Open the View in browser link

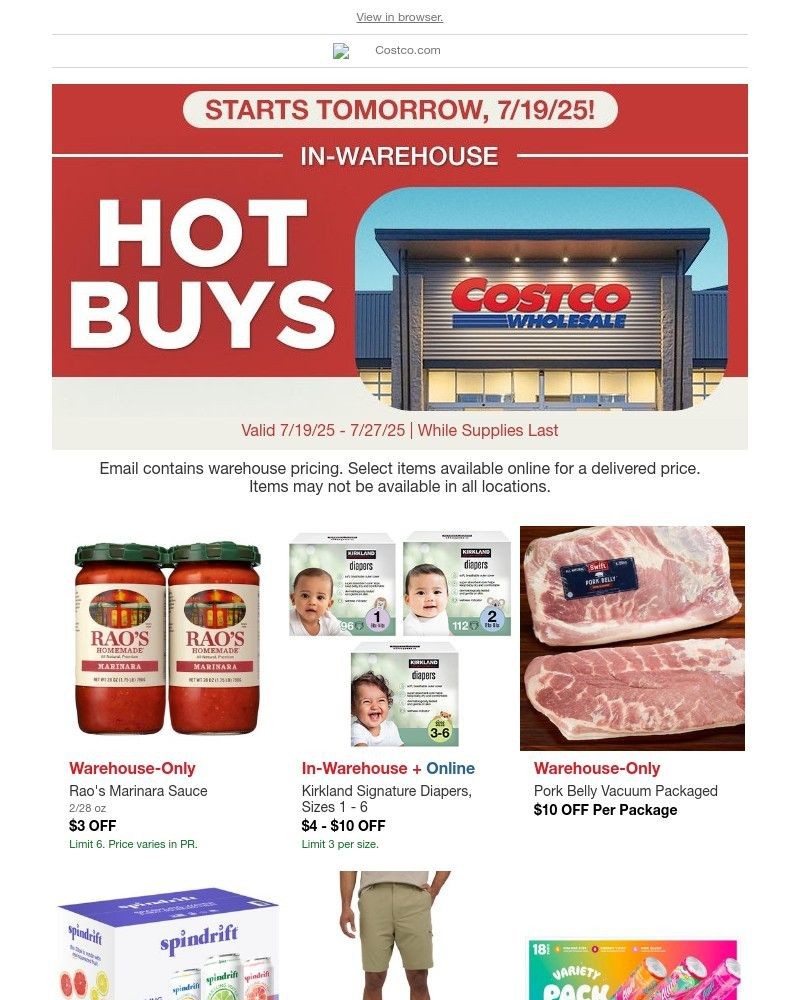399,17
